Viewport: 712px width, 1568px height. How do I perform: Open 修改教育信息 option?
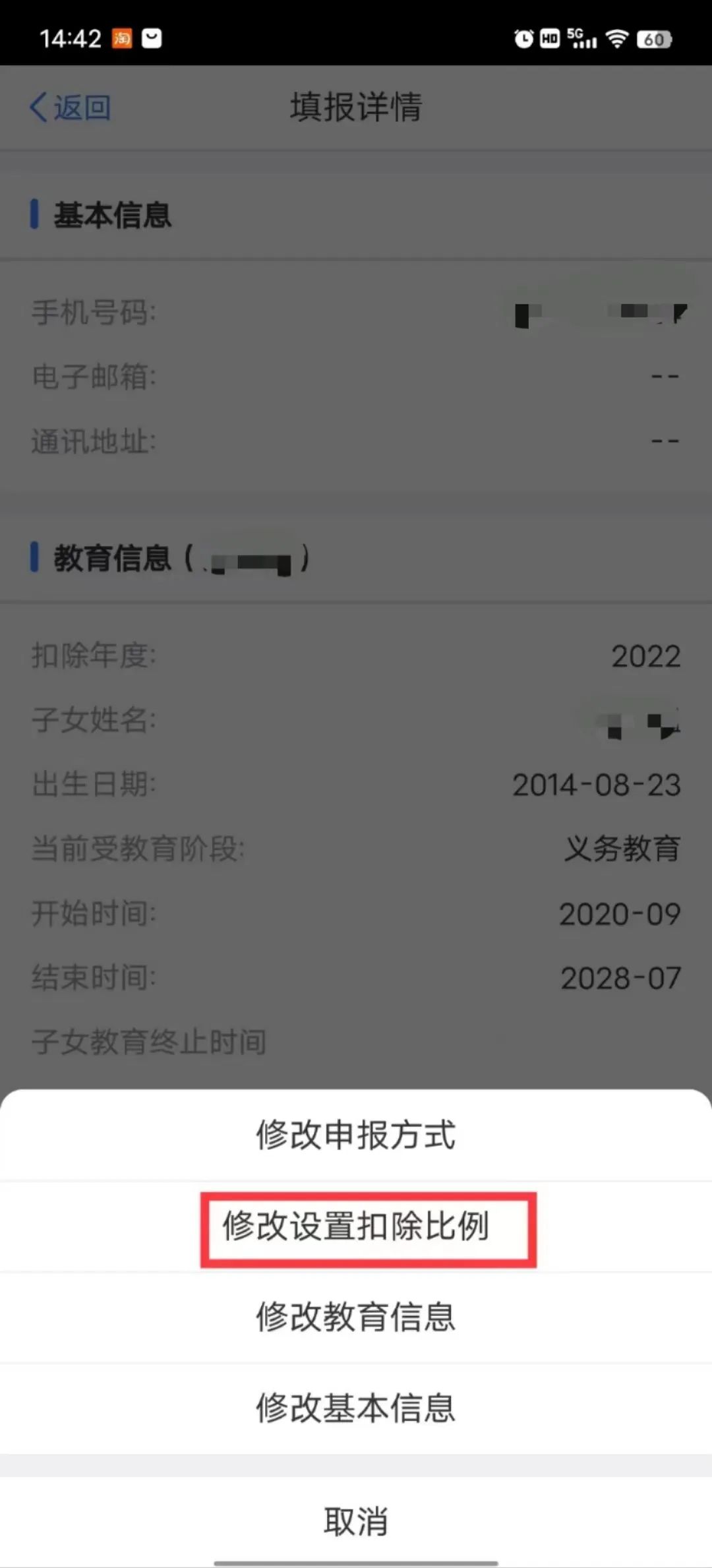356,1317
